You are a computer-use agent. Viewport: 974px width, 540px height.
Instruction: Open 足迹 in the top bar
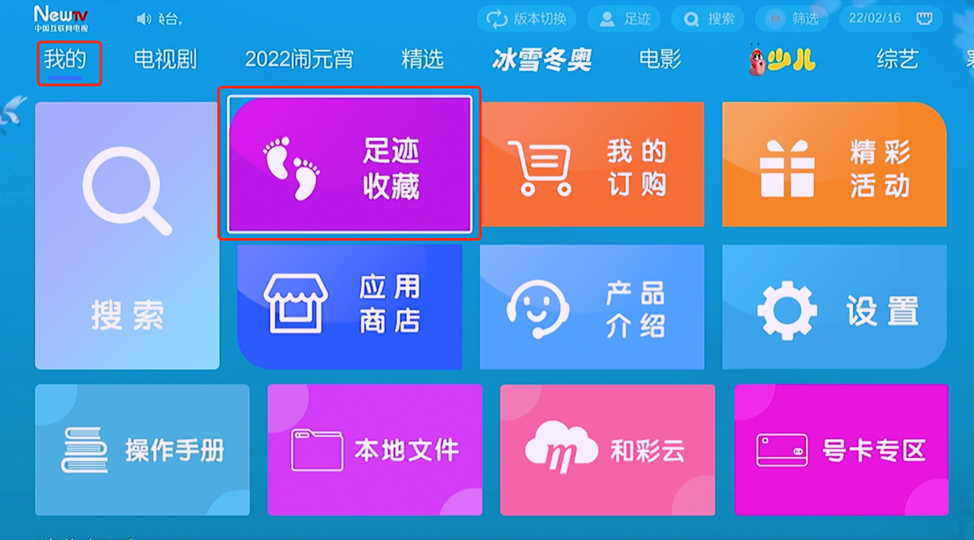pos(623,18)
